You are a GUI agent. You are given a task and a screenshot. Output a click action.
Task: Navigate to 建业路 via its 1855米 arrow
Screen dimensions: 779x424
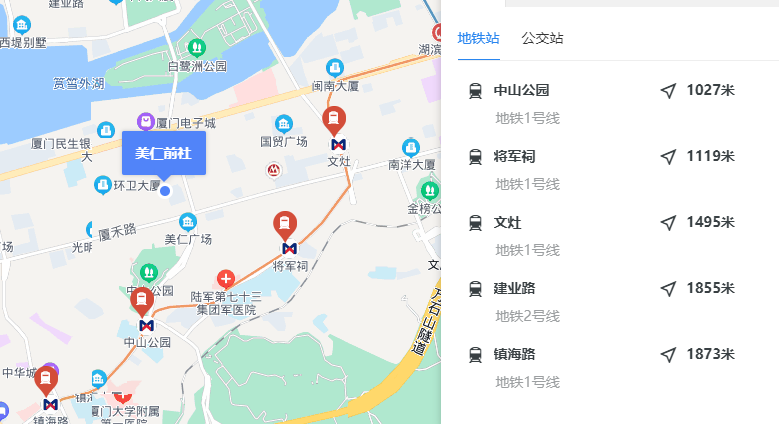tap(669, 289)
